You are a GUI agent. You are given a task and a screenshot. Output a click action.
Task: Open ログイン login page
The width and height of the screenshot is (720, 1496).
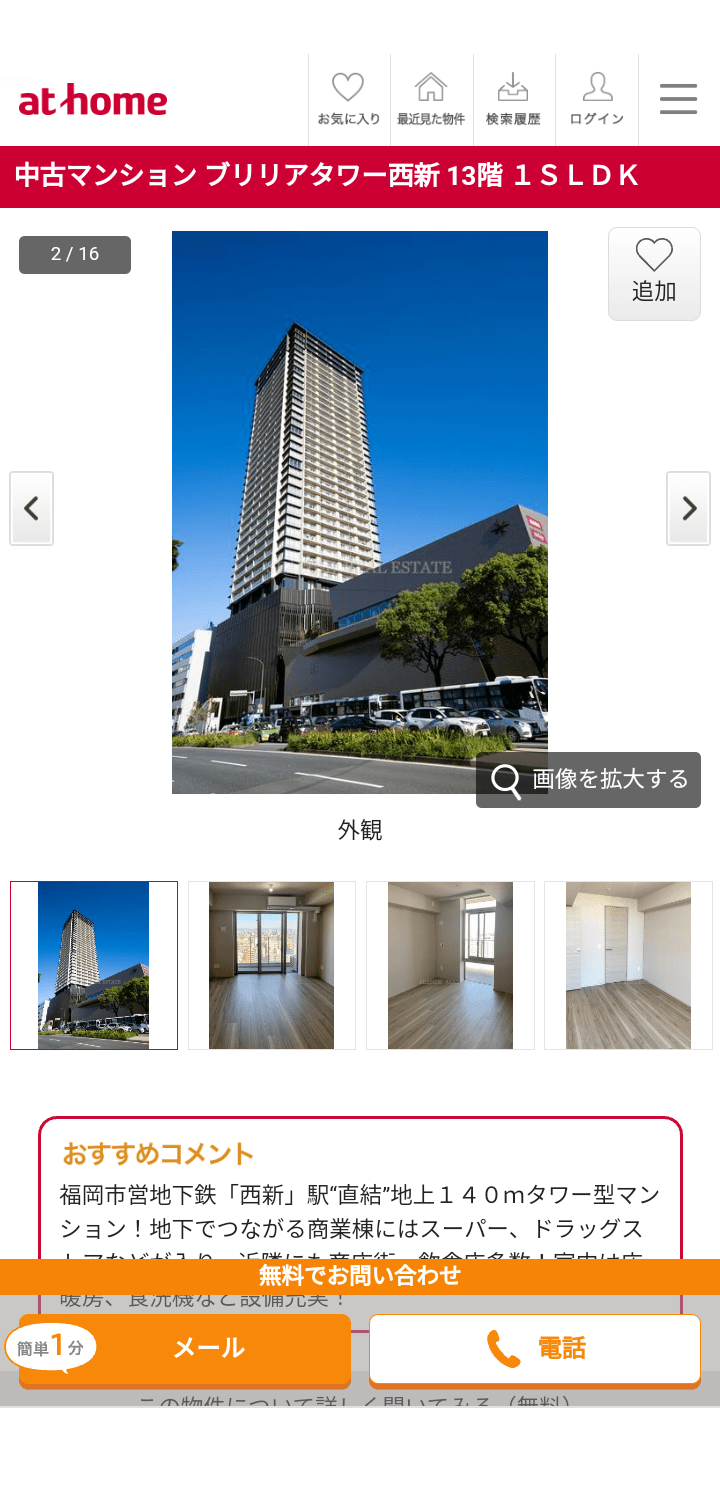(x=597, y=100)
